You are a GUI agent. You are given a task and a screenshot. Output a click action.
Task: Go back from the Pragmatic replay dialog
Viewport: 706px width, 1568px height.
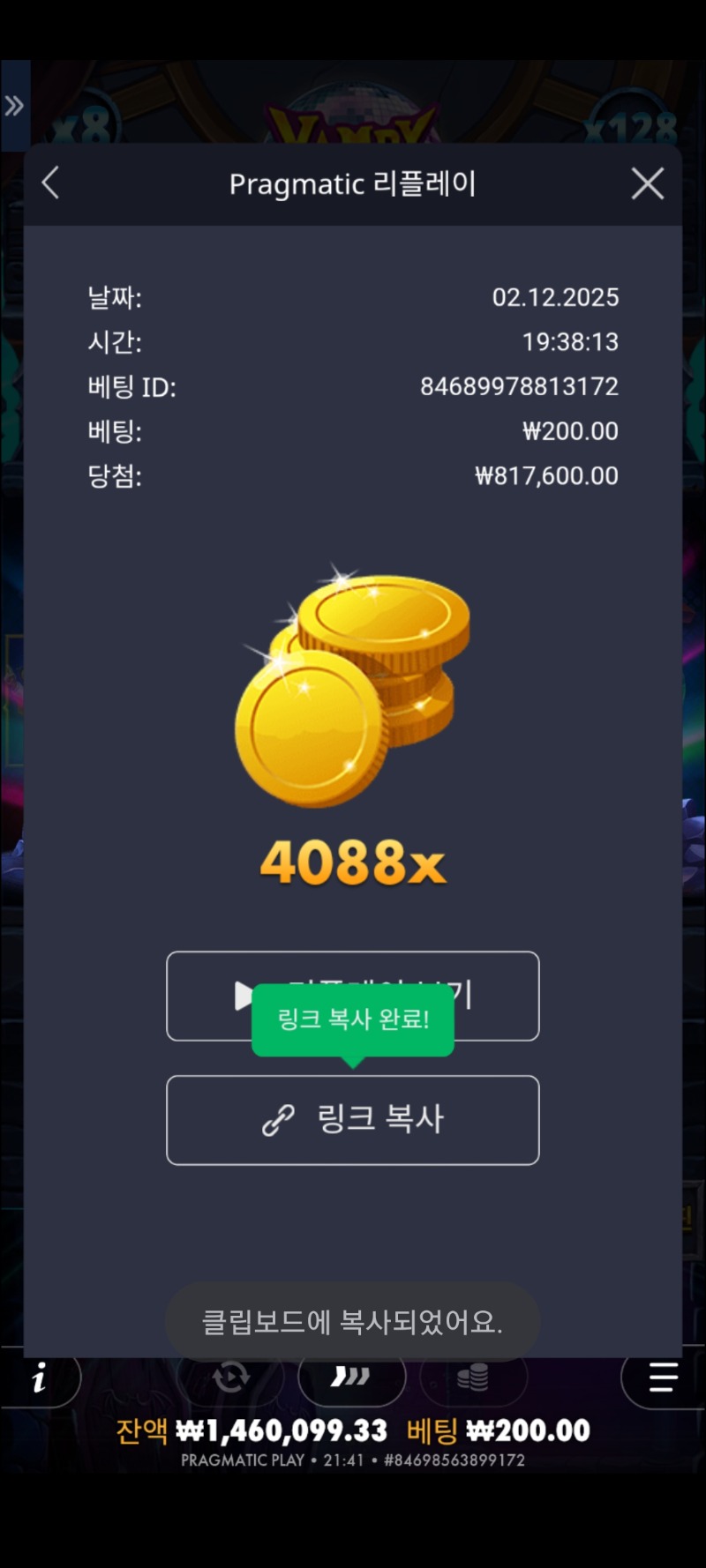tap(50, 183)
